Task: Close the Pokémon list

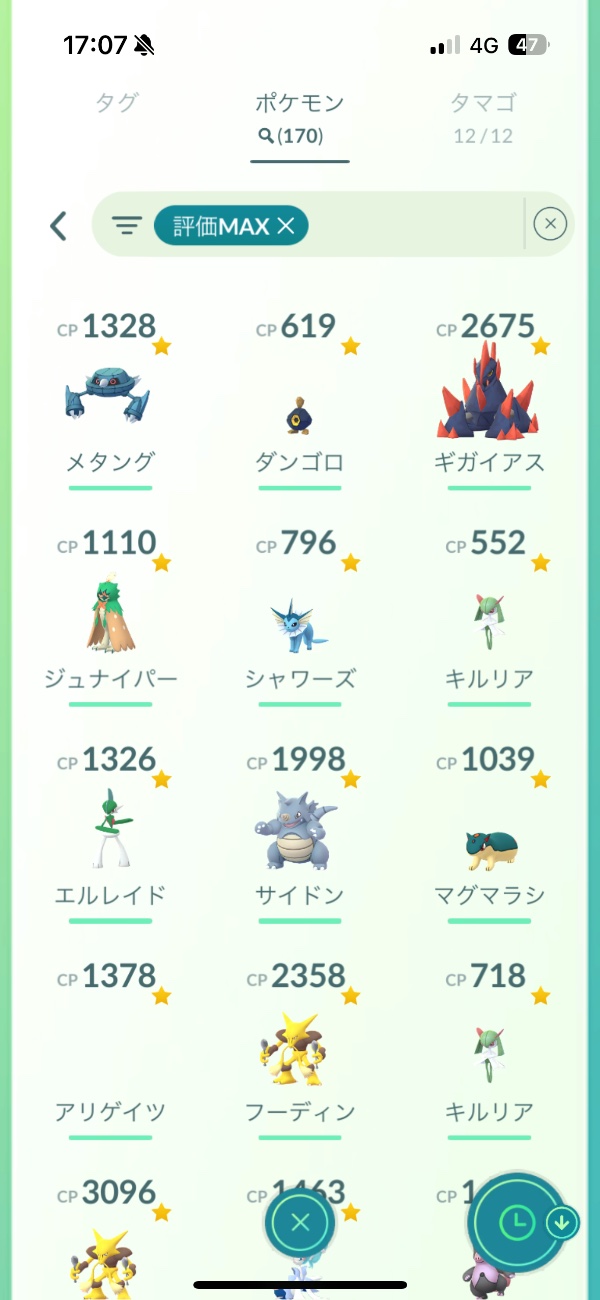Action: click(300, 1222)
